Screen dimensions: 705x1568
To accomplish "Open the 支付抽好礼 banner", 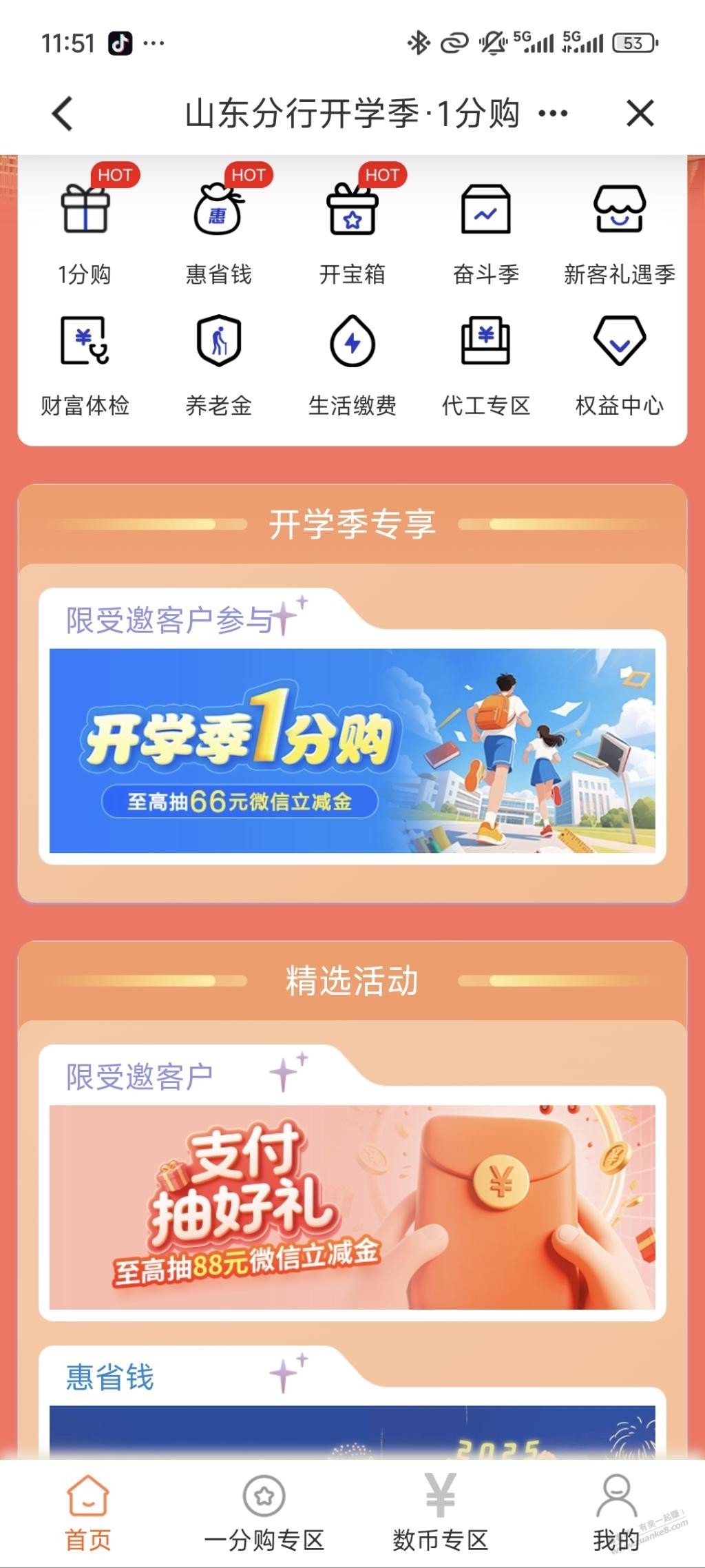I will (x=352, y=1206).
